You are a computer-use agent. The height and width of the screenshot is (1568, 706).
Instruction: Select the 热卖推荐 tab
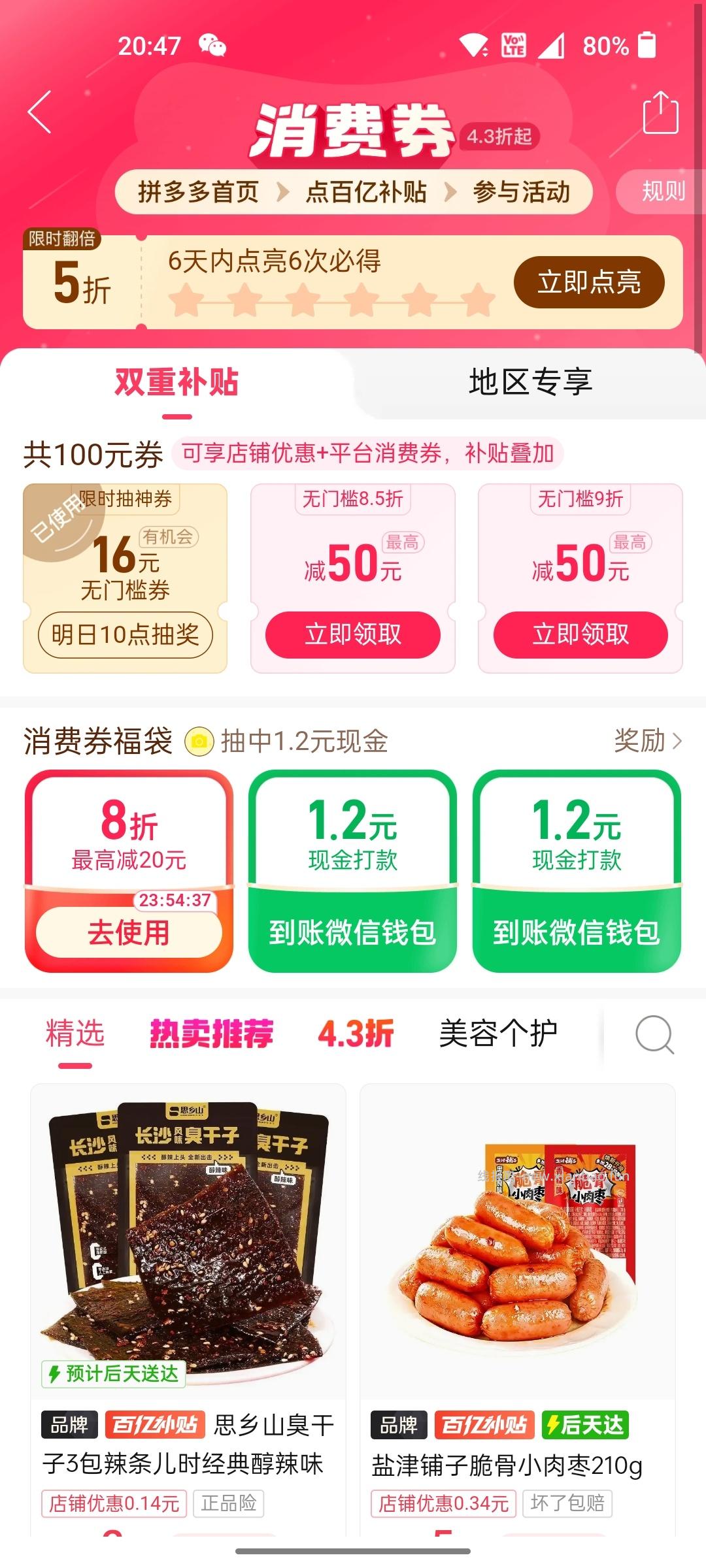[211, 1033]
